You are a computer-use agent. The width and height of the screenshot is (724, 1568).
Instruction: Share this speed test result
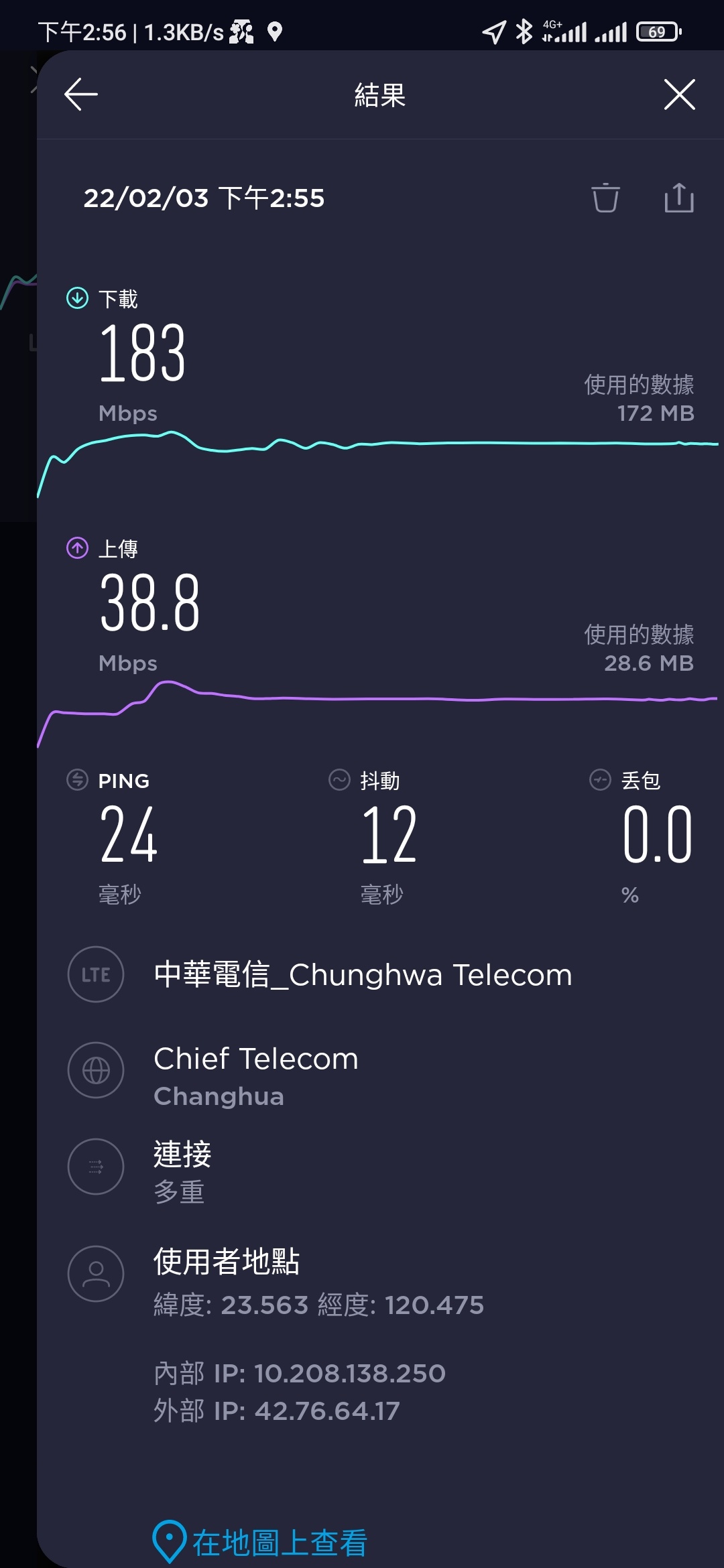point(679,198)
